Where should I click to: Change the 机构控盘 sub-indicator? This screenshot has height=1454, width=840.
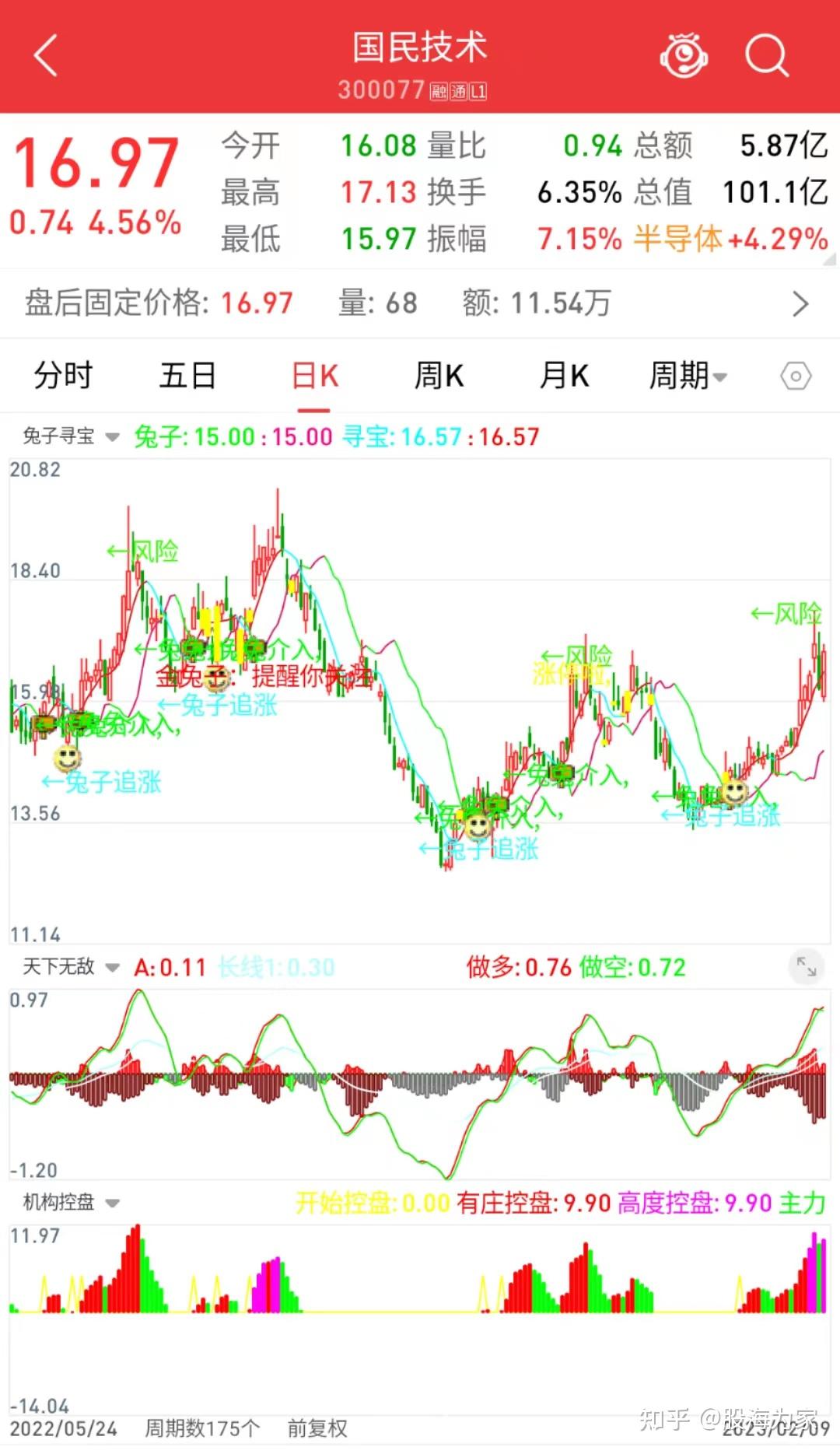(70, 1202)
